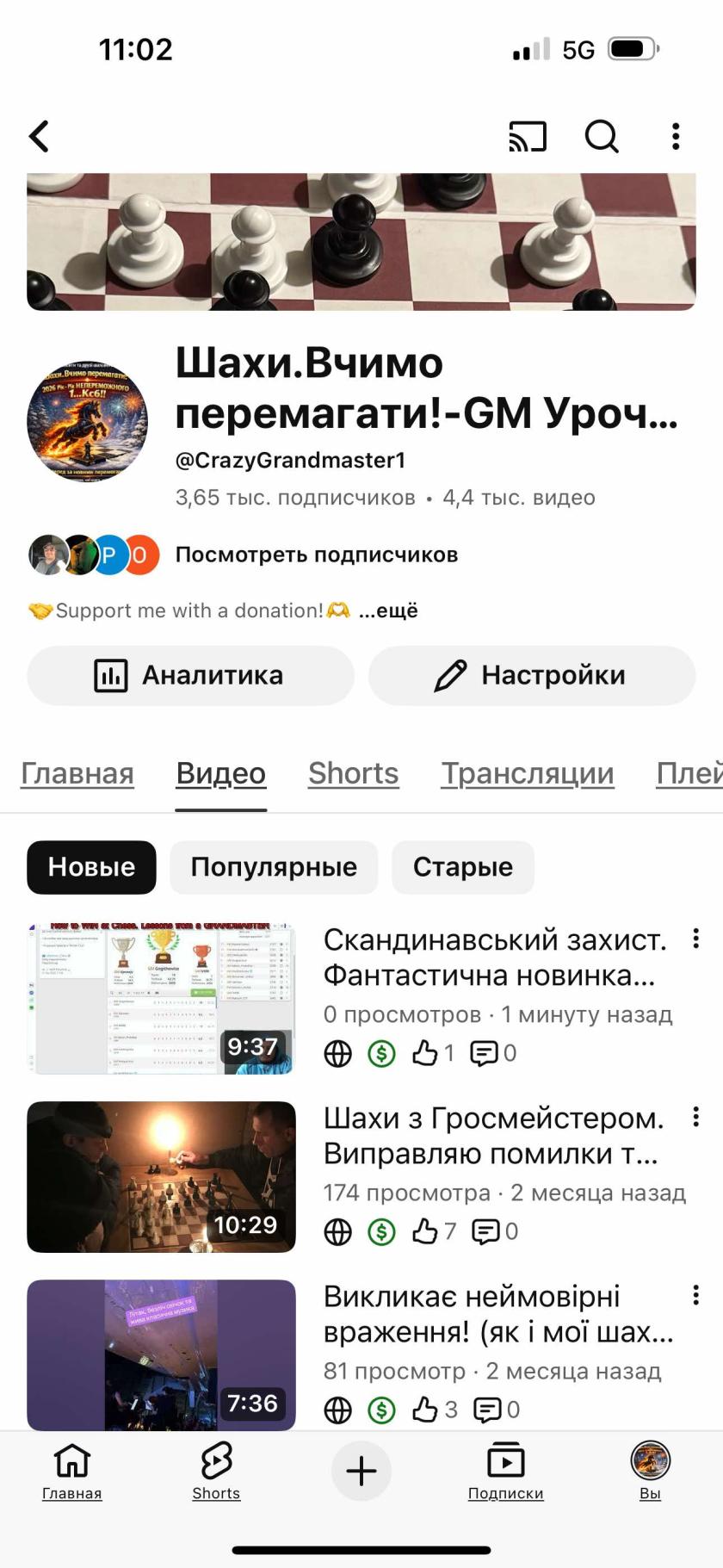Open YouTube search
This screenshot has height=1568, width=723.
pos(601,136)
